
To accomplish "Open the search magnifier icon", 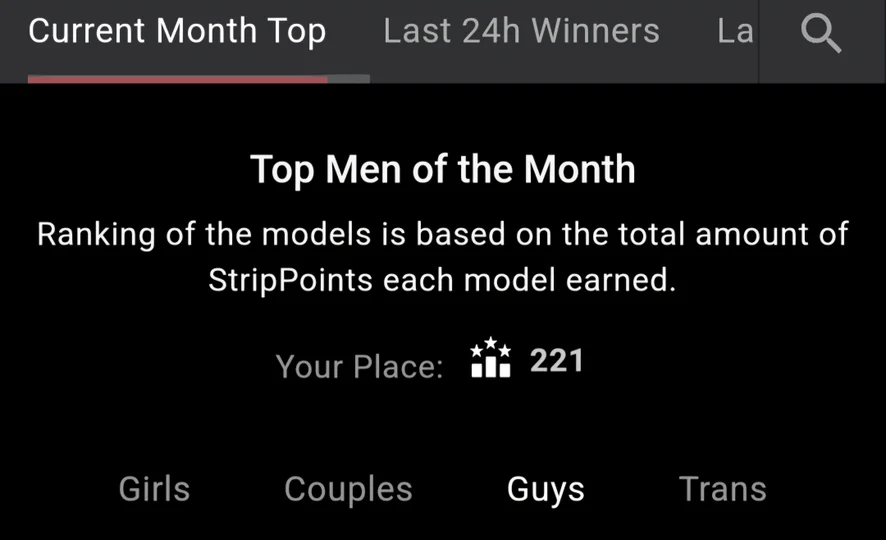I will [821, 34].
